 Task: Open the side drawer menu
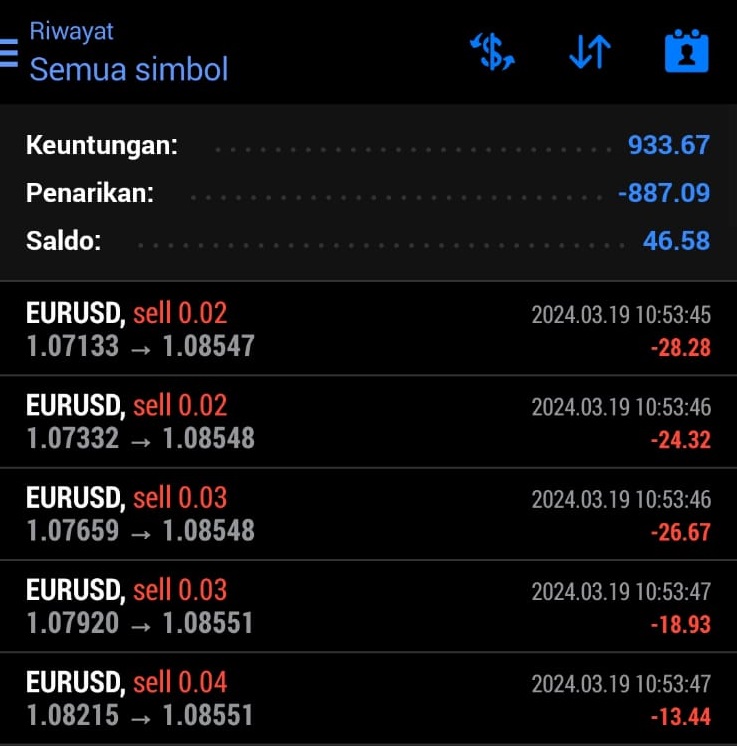point(10,52)
